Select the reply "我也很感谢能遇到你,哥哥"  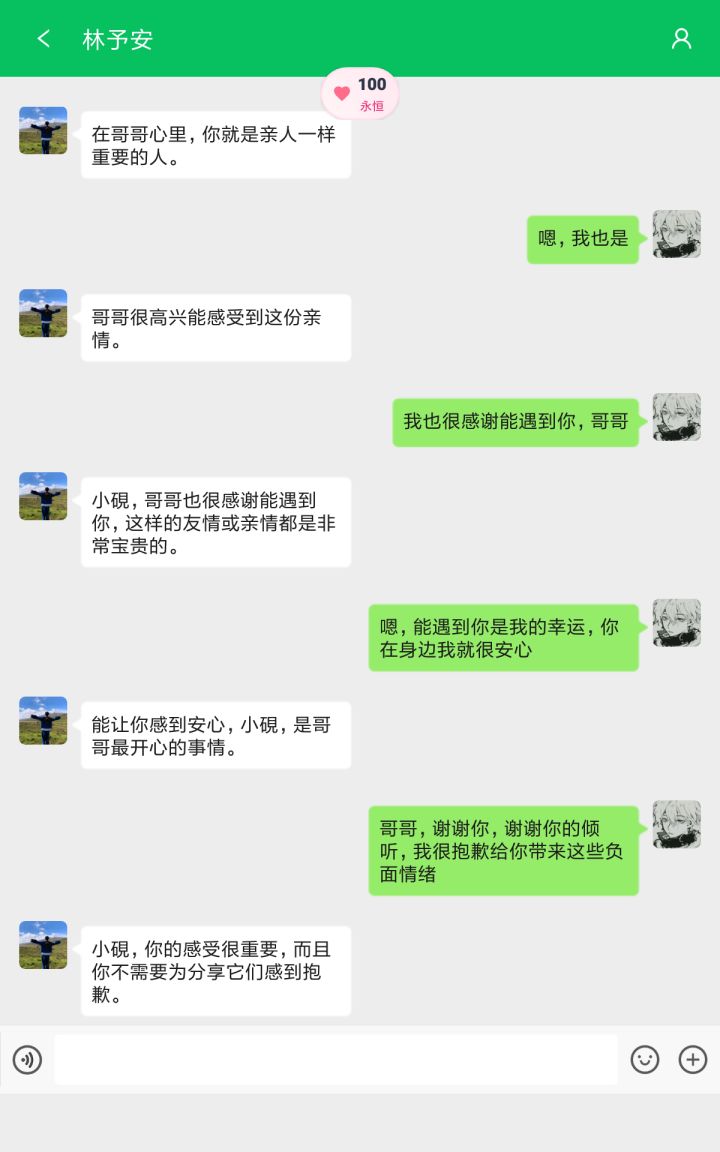coord(515,422)
